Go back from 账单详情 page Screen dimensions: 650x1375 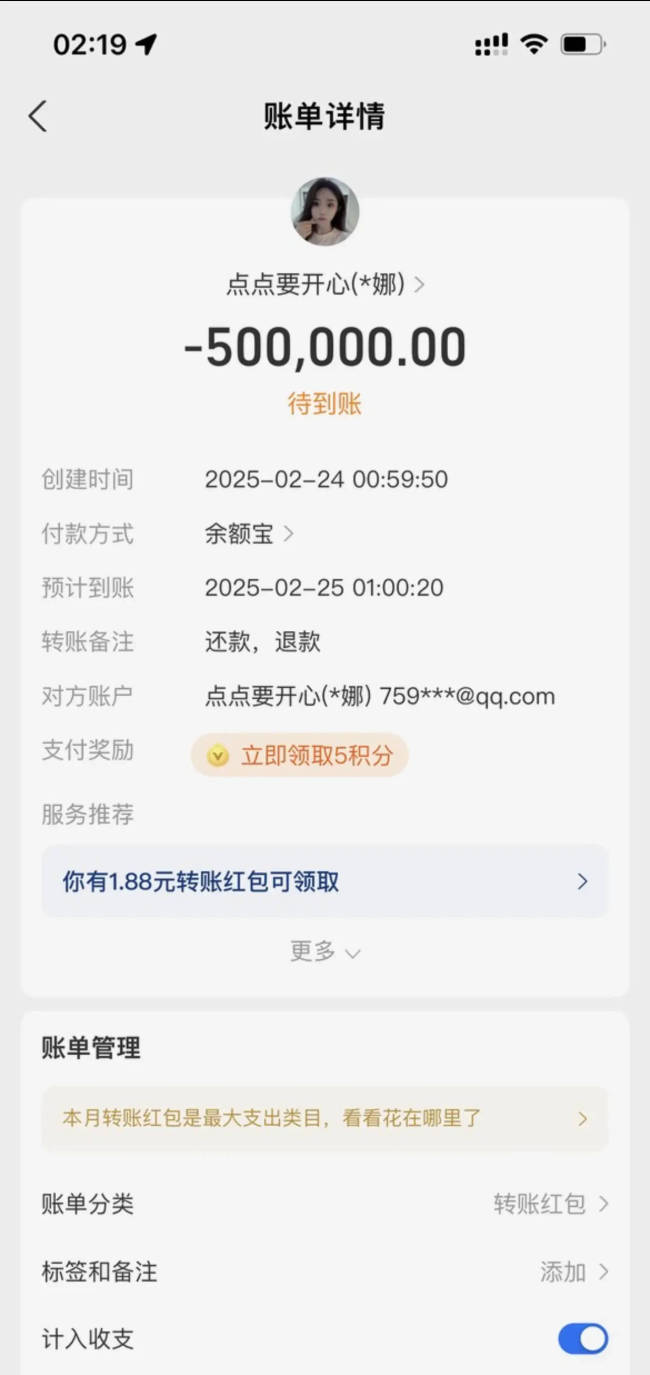coord(38,117)
